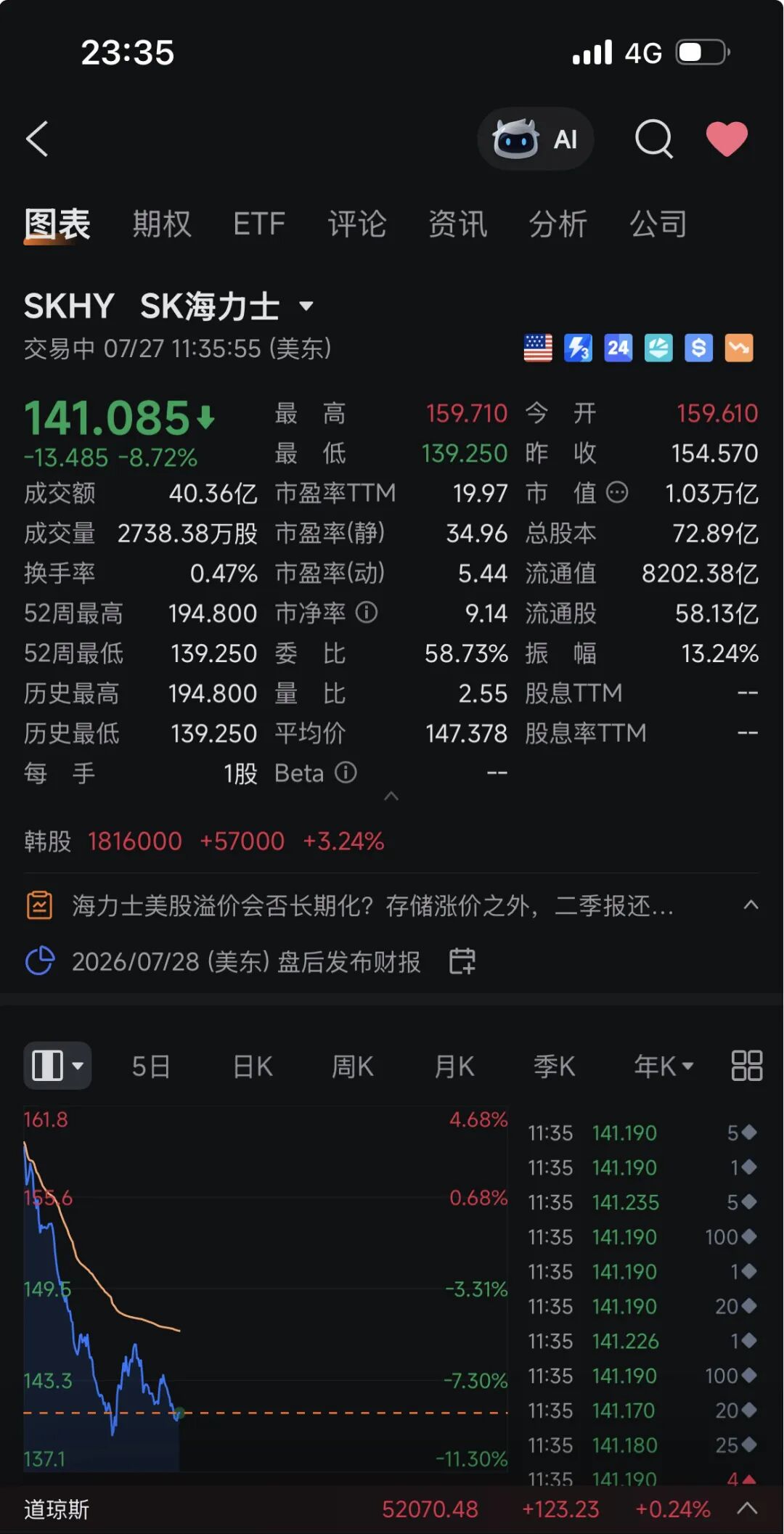Open the 海力士美股溢价 news headline
Screen dimensions: 784x1534
click(x=372, y=906)
